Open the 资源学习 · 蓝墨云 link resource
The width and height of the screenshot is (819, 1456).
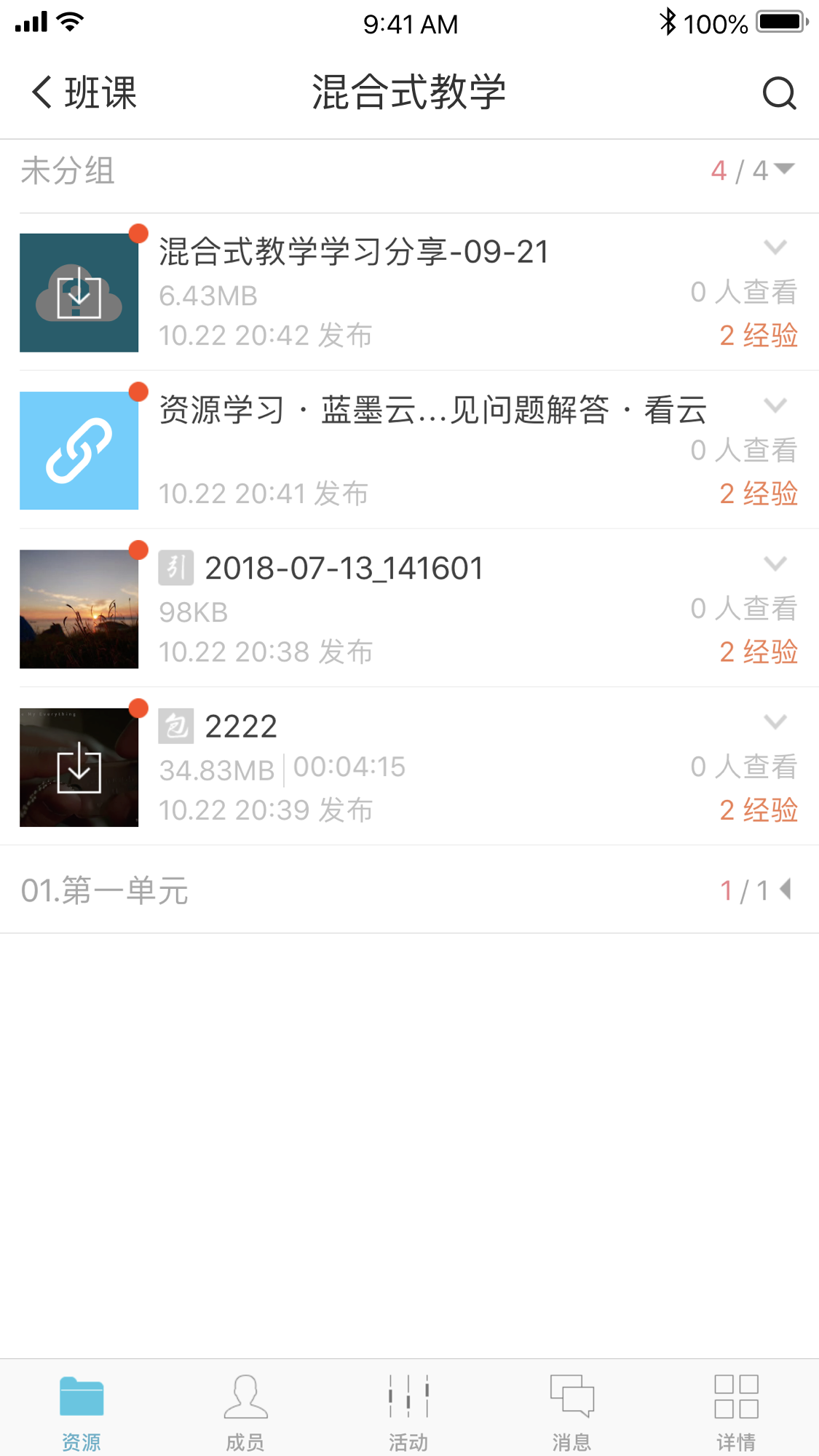pyautogui.click(x=432, y=410)
